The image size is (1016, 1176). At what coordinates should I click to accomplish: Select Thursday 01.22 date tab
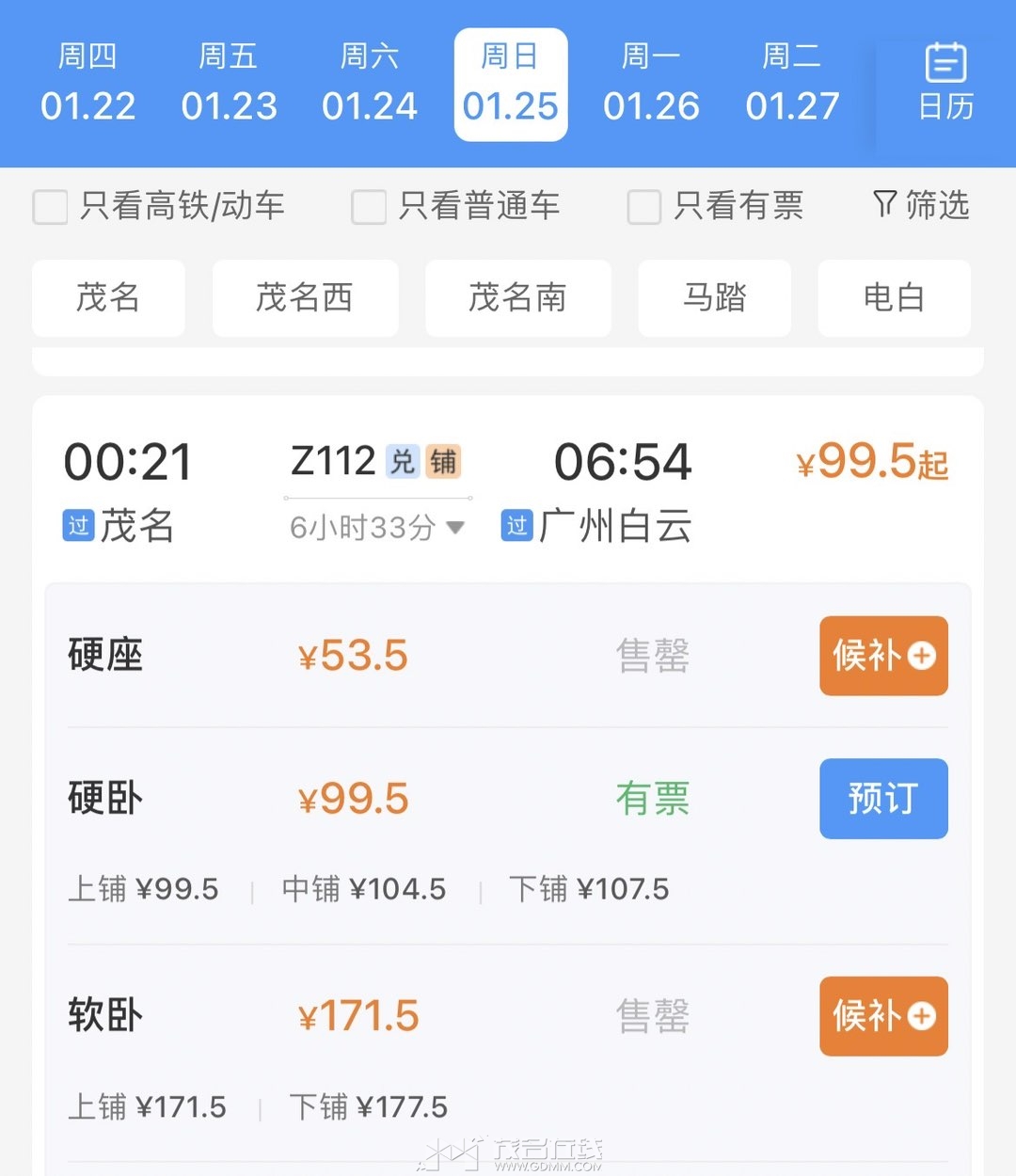click(87, 84)
